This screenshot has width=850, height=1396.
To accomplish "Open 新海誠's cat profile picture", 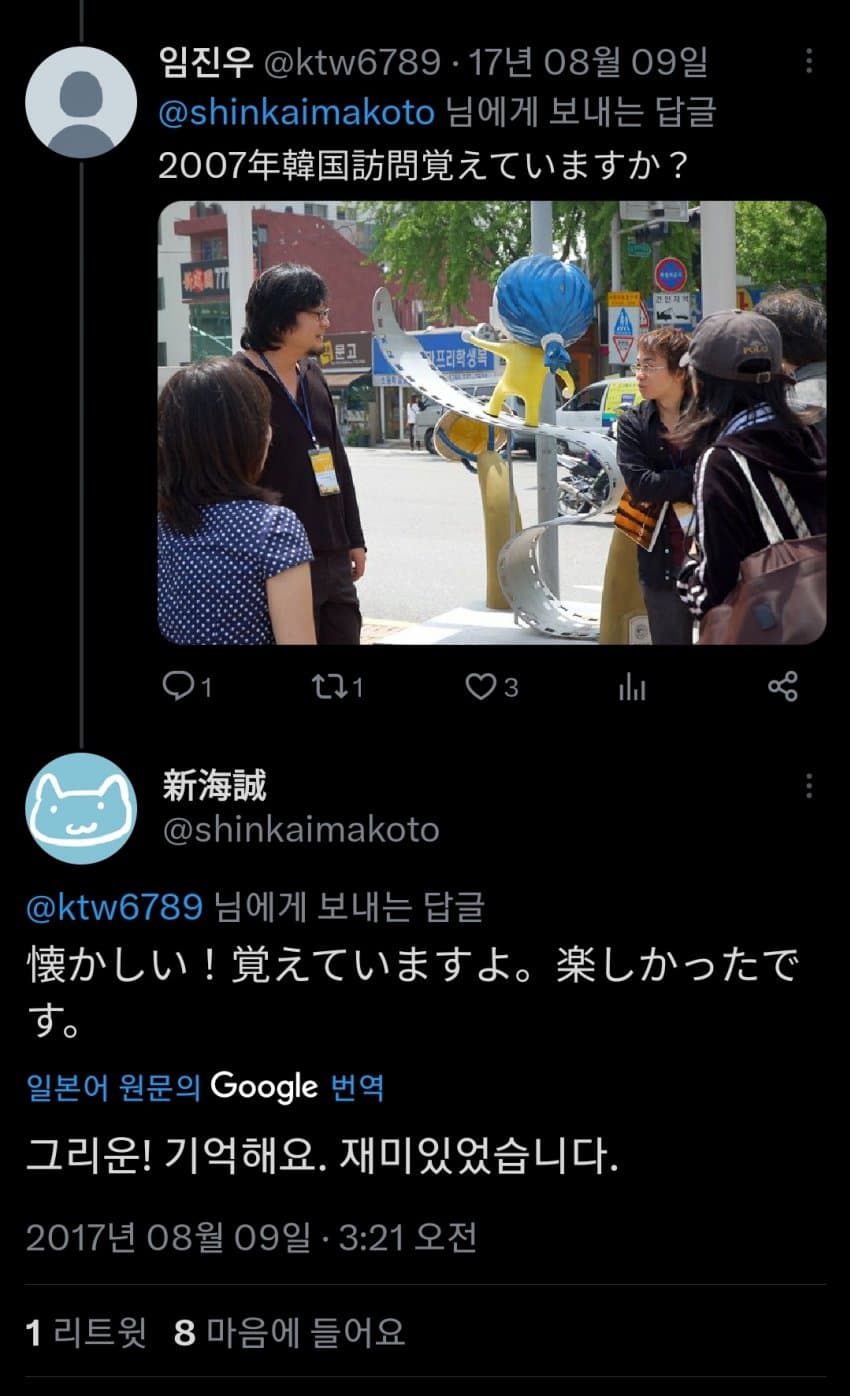I will [81, 808].
